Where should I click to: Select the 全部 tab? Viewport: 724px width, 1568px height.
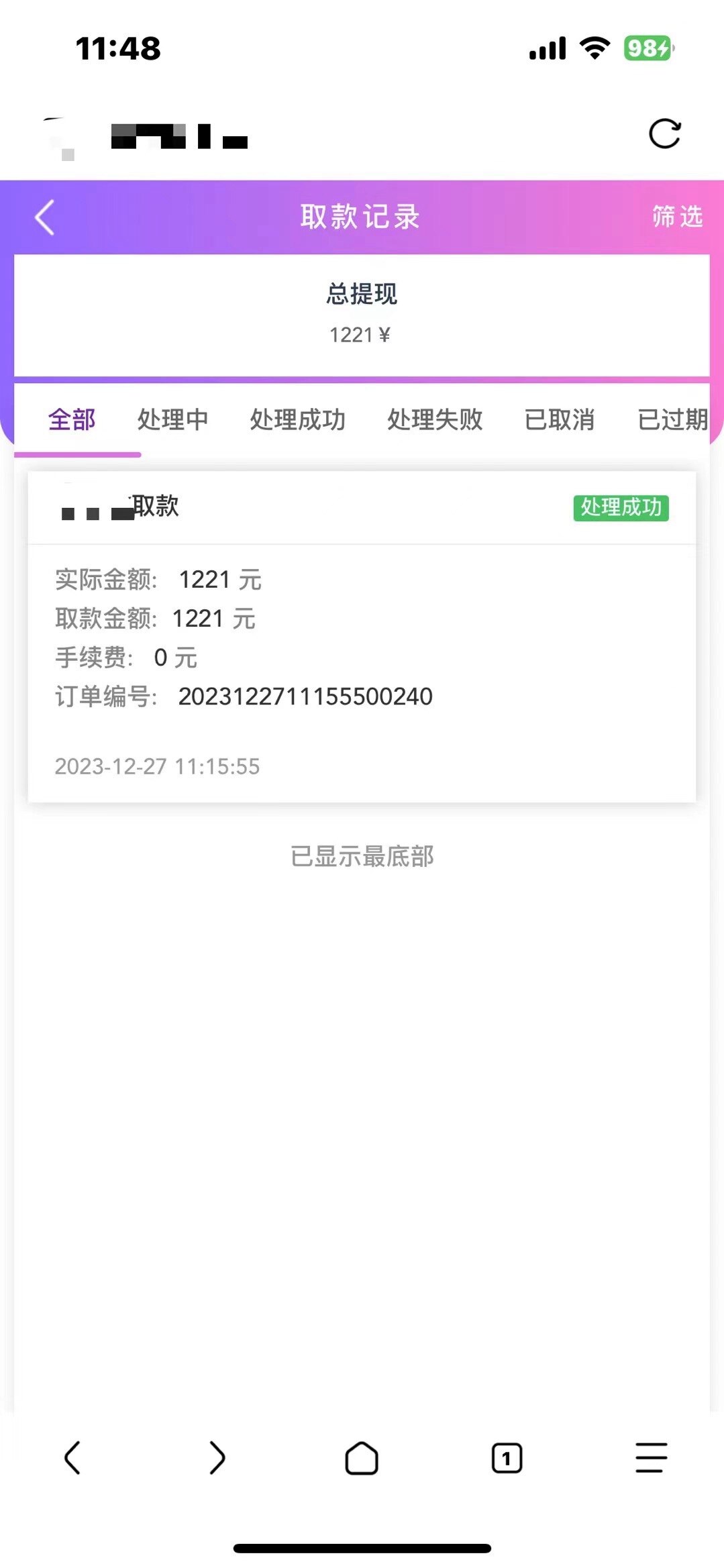tap(72, 420)
